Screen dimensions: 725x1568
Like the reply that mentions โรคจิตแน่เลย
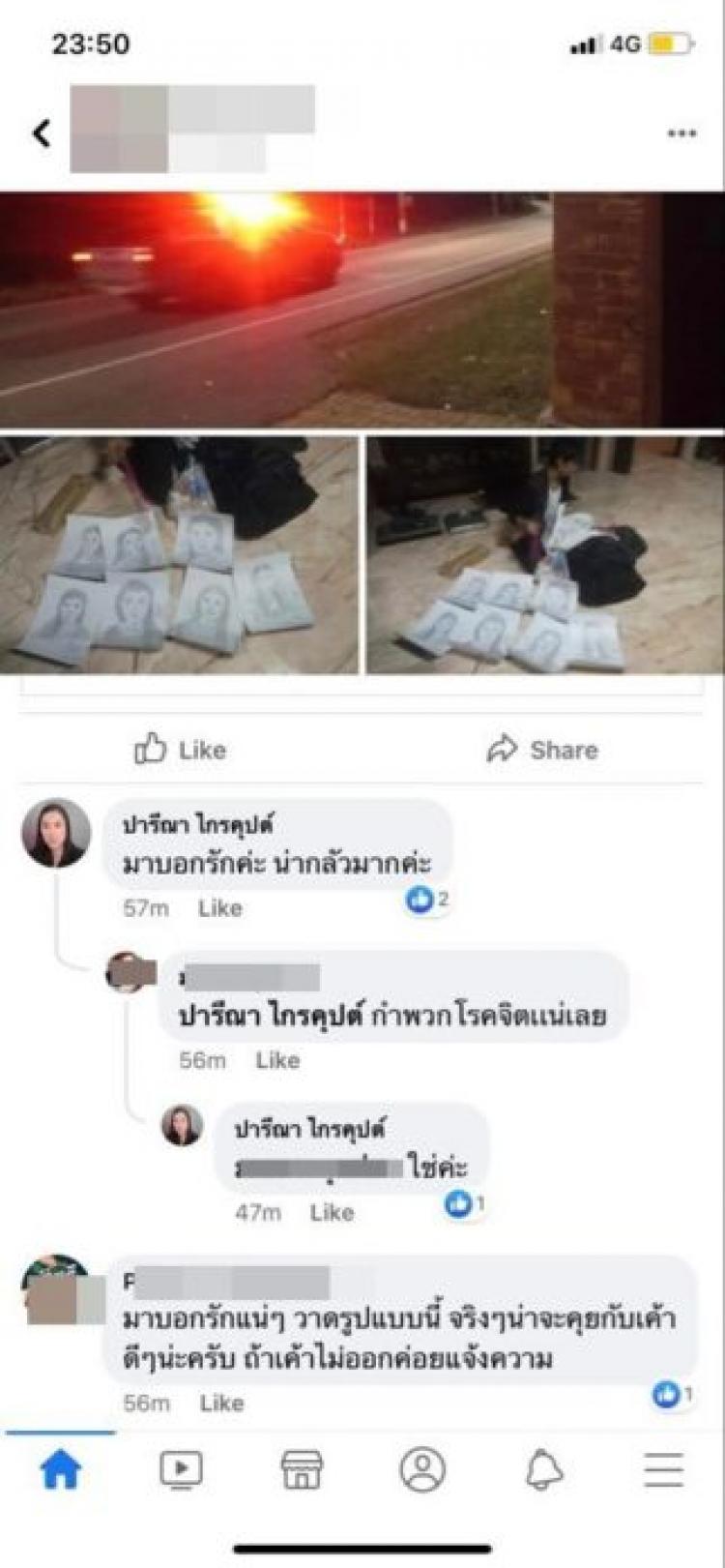click(x=277, y=1060)
